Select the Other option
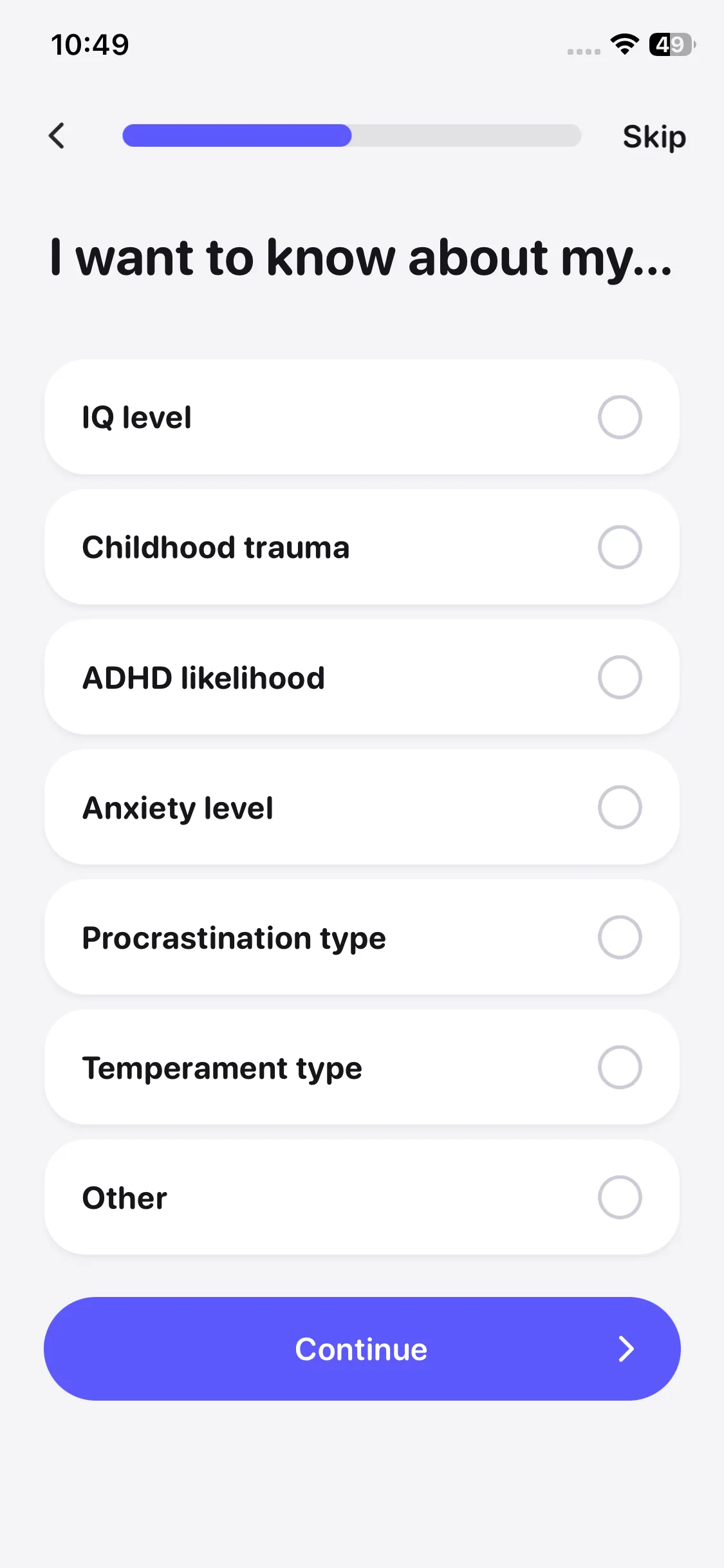Screen dimensions: 724x1568 tap(362, 1197)
